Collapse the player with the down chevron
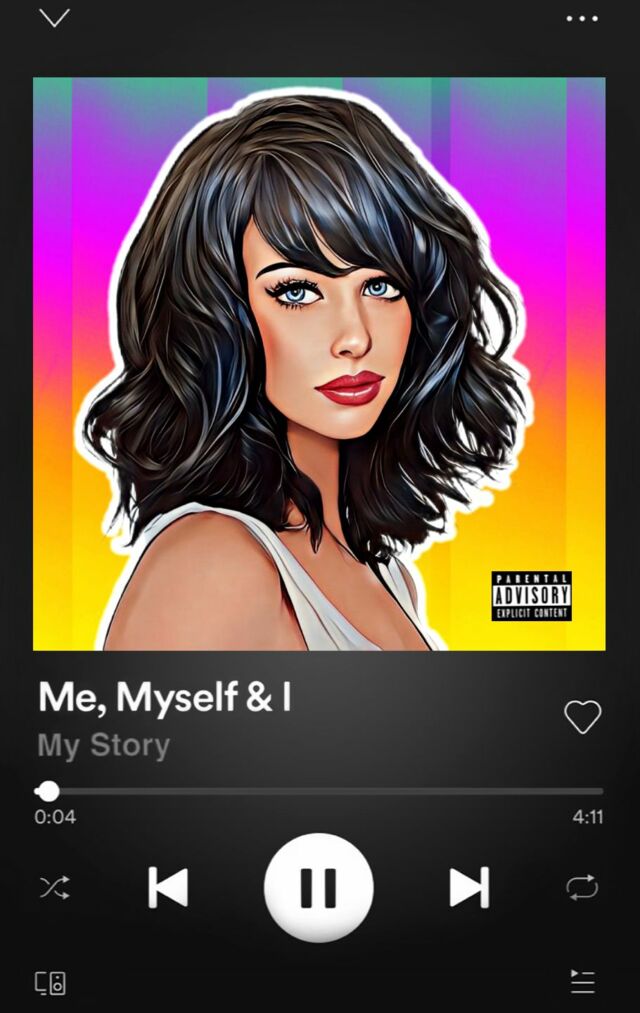Viewport: 640px width, 1013px height. (x=54, y=18)
